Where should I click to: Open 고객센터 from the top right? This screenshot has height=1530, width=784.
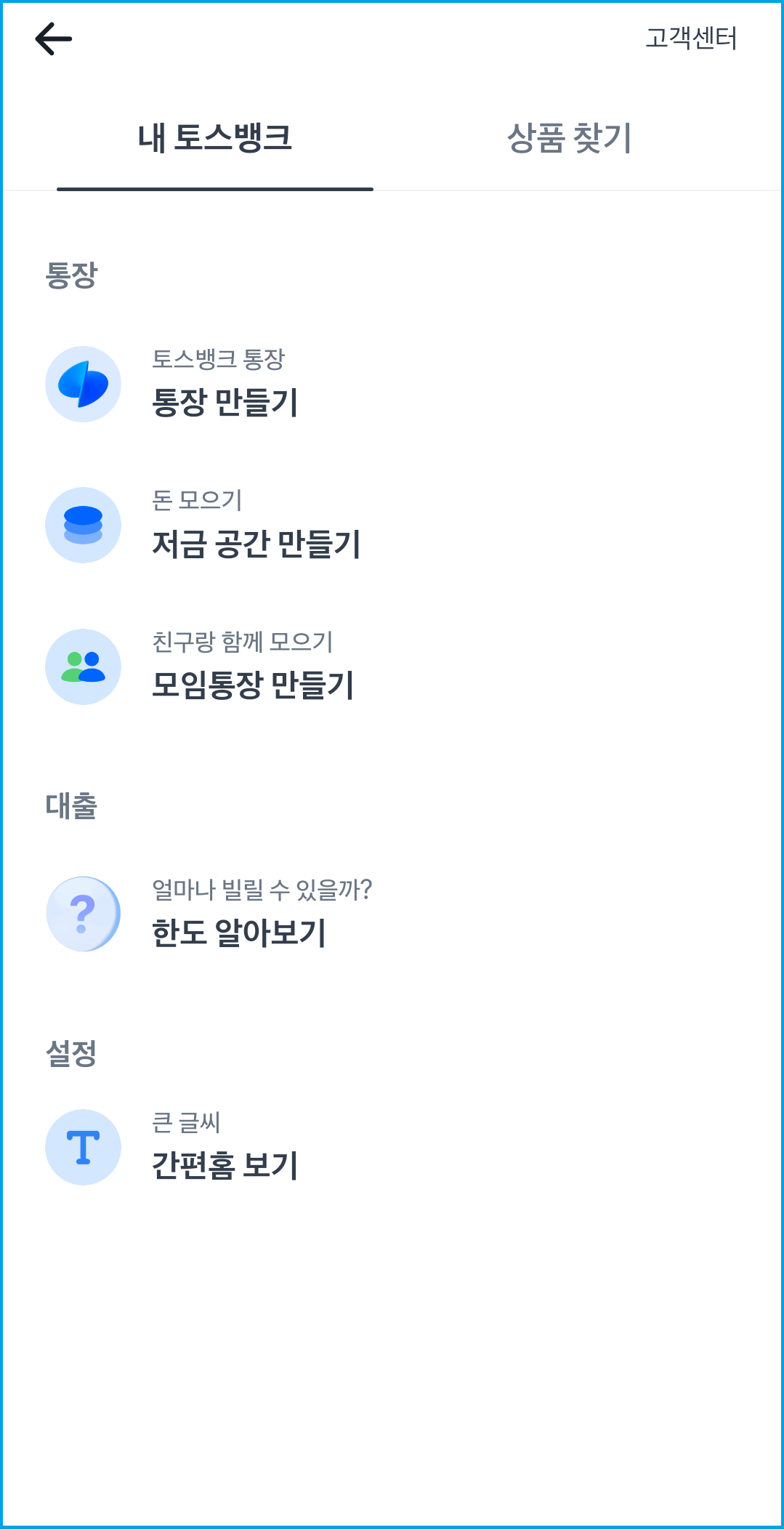(692, 38)
